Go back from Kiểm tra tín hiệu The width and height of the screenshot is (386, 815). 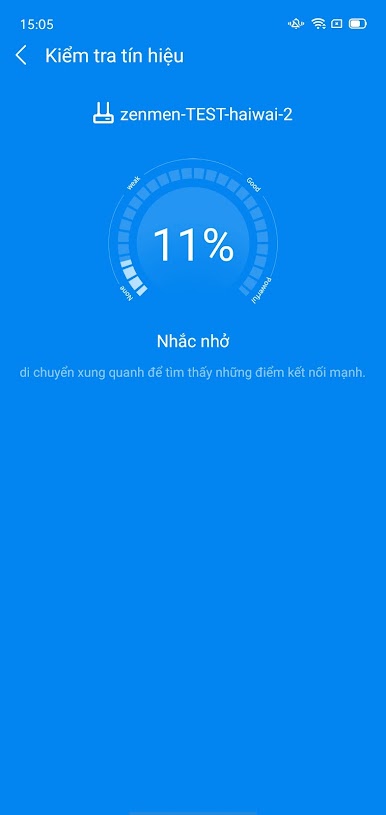pos(21,55)
